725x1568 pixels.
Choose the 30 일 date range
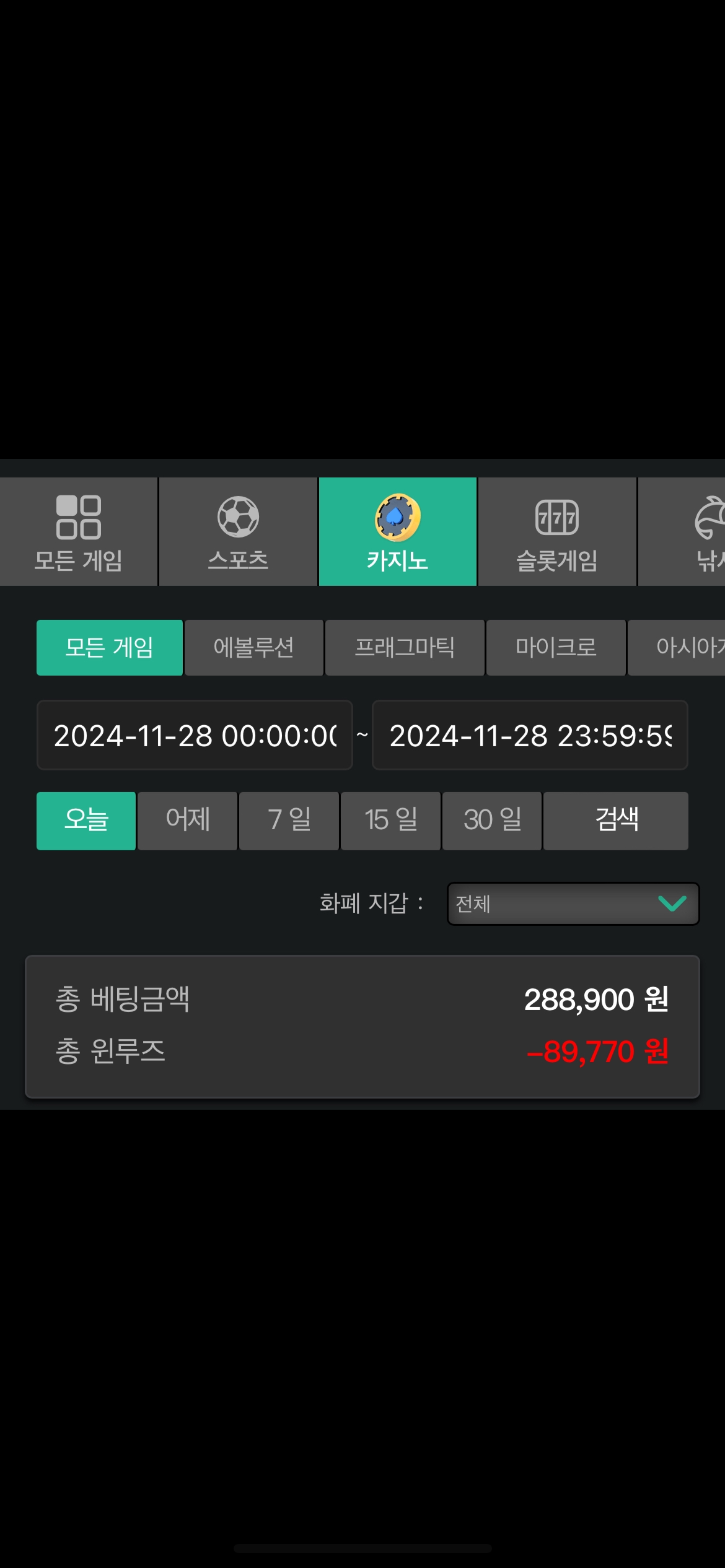(x=492, y=821)
